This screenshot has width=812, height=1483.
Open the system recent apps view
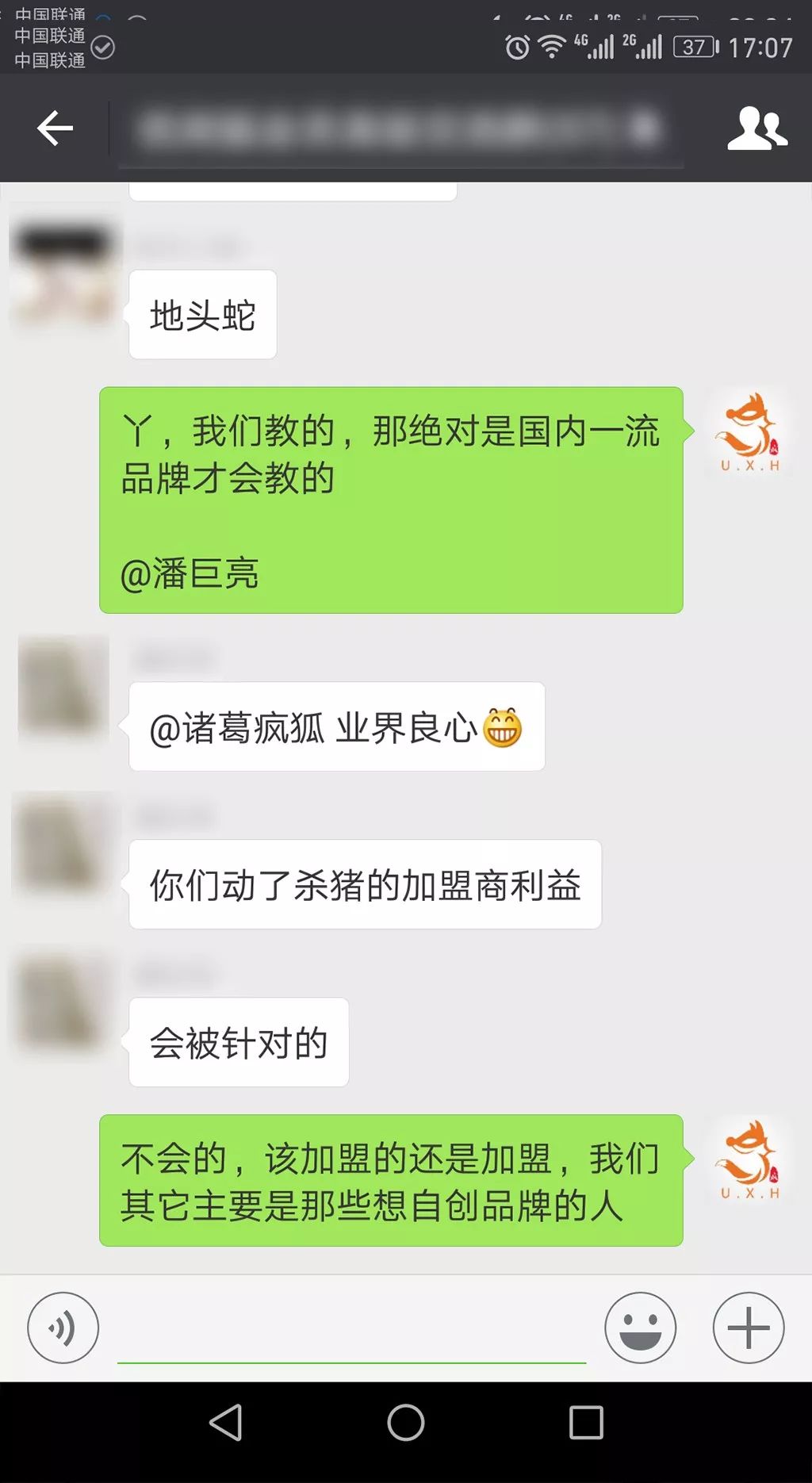[x=586, y=1423]
